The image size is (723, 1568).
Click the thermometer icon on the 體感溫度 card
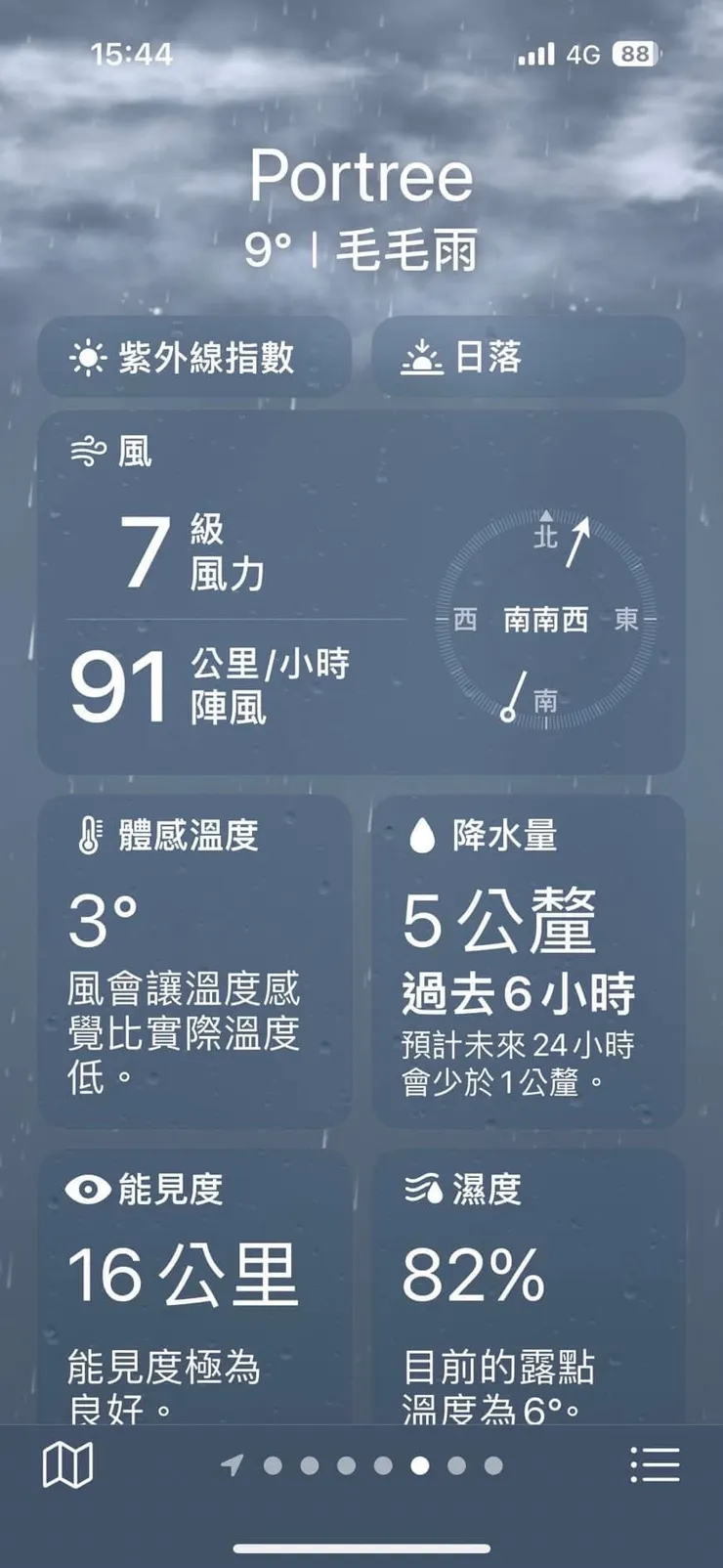point(89,836)
